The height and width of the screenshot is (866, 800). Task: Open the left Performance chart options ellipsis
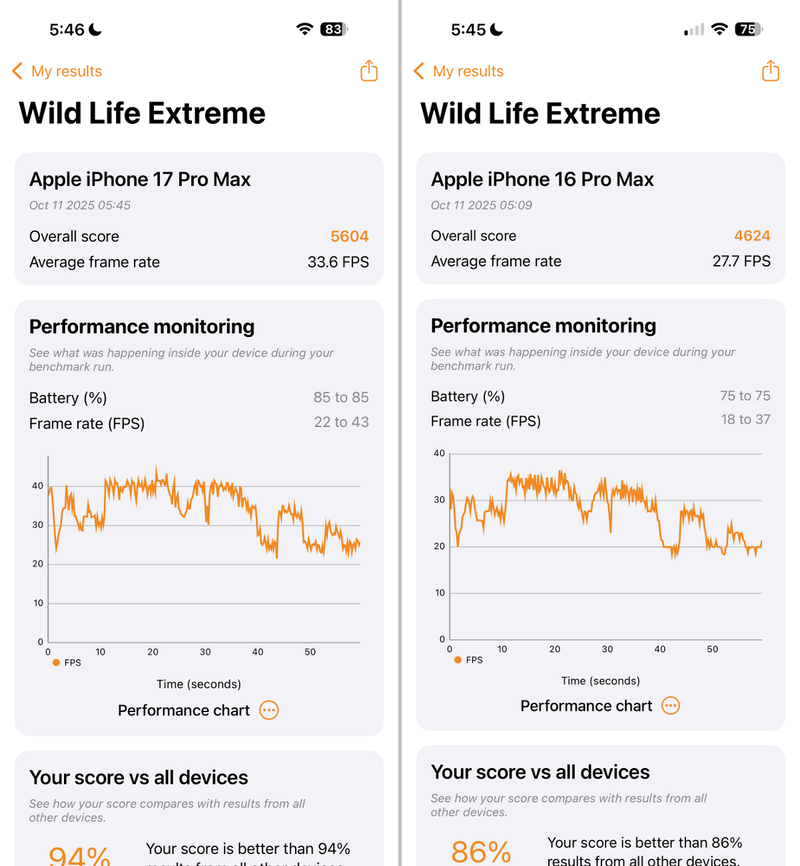[268, 710]
